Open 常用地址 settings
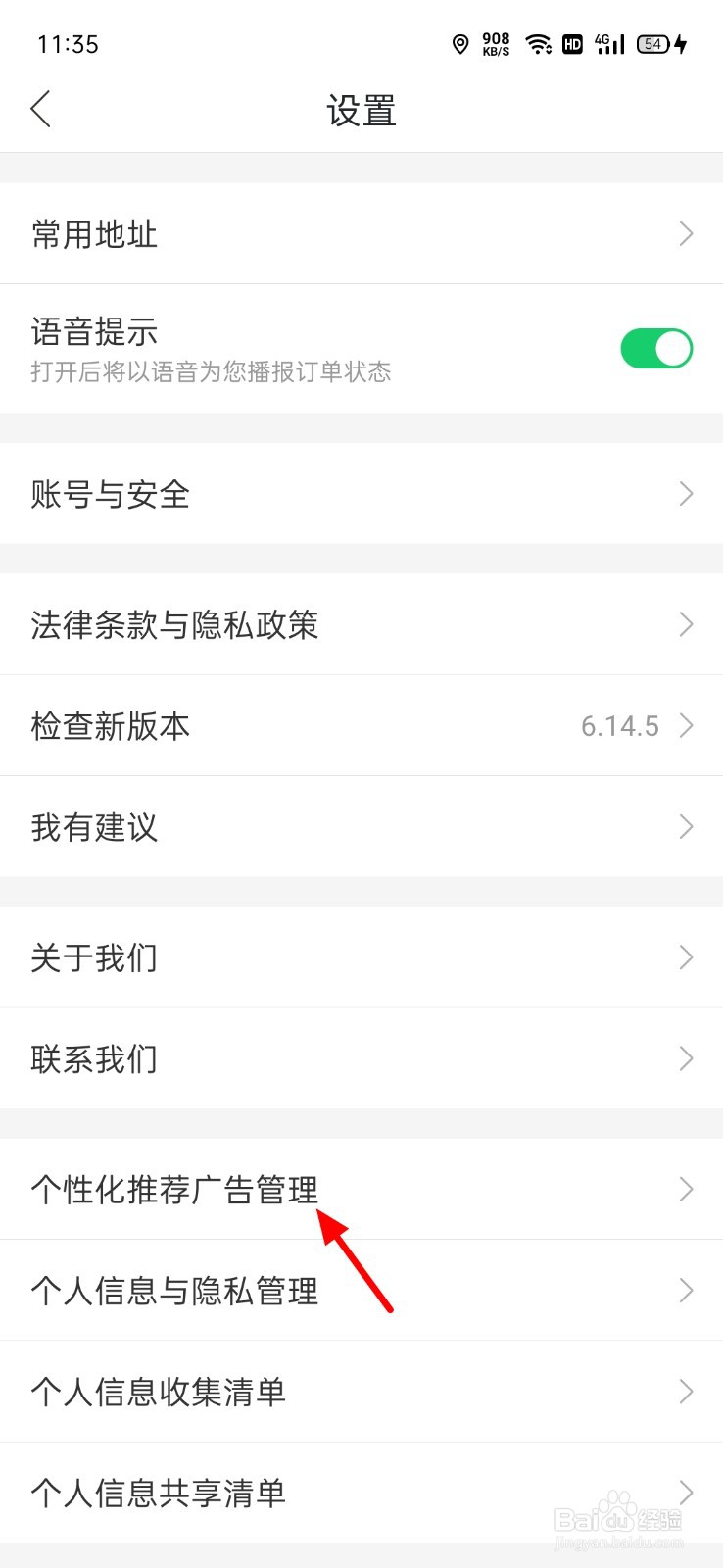The image size is (723, 1568). coord(361,233)
